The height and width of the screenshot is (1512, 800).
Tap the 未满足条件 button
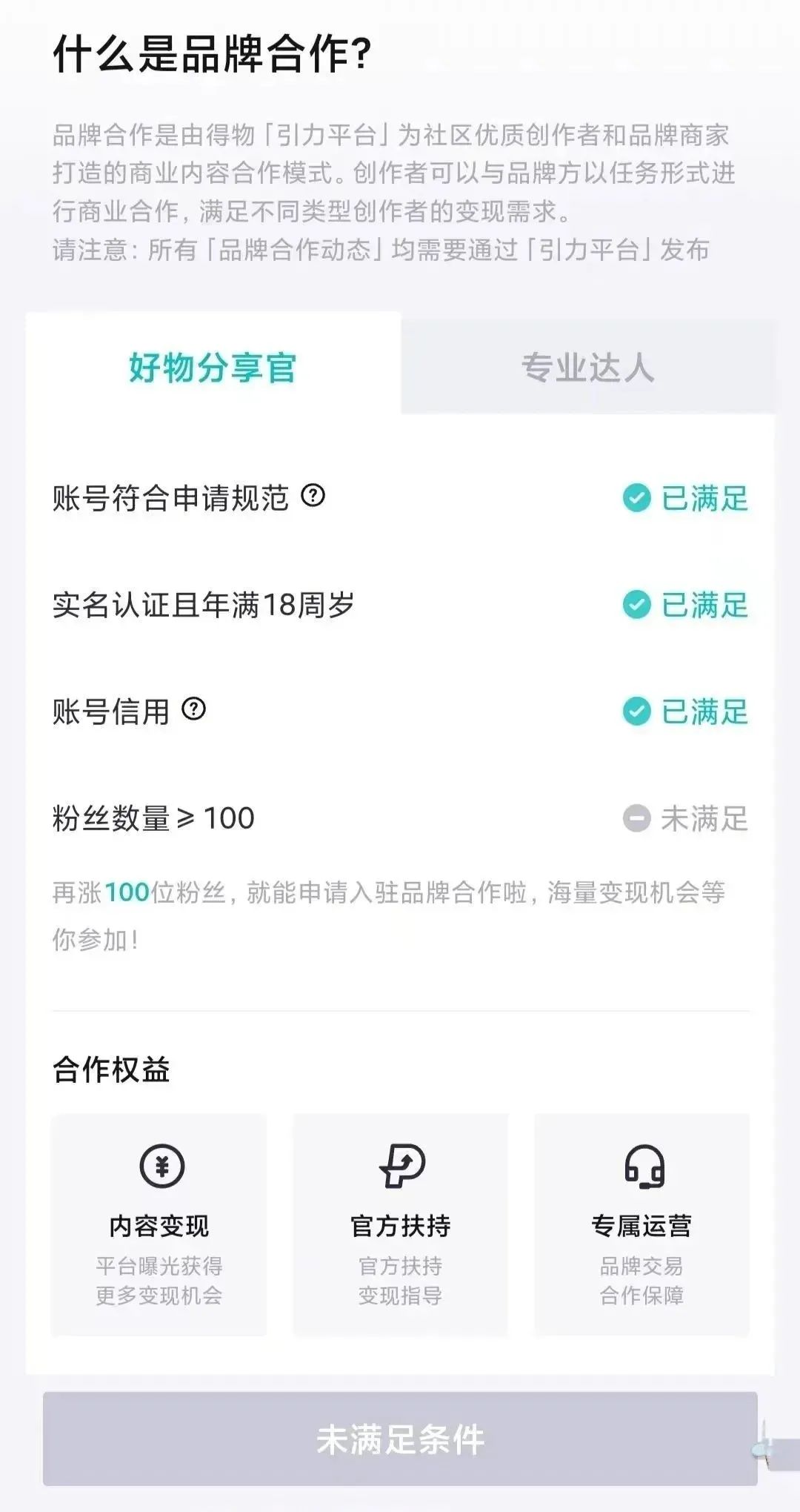point(400,1439)
